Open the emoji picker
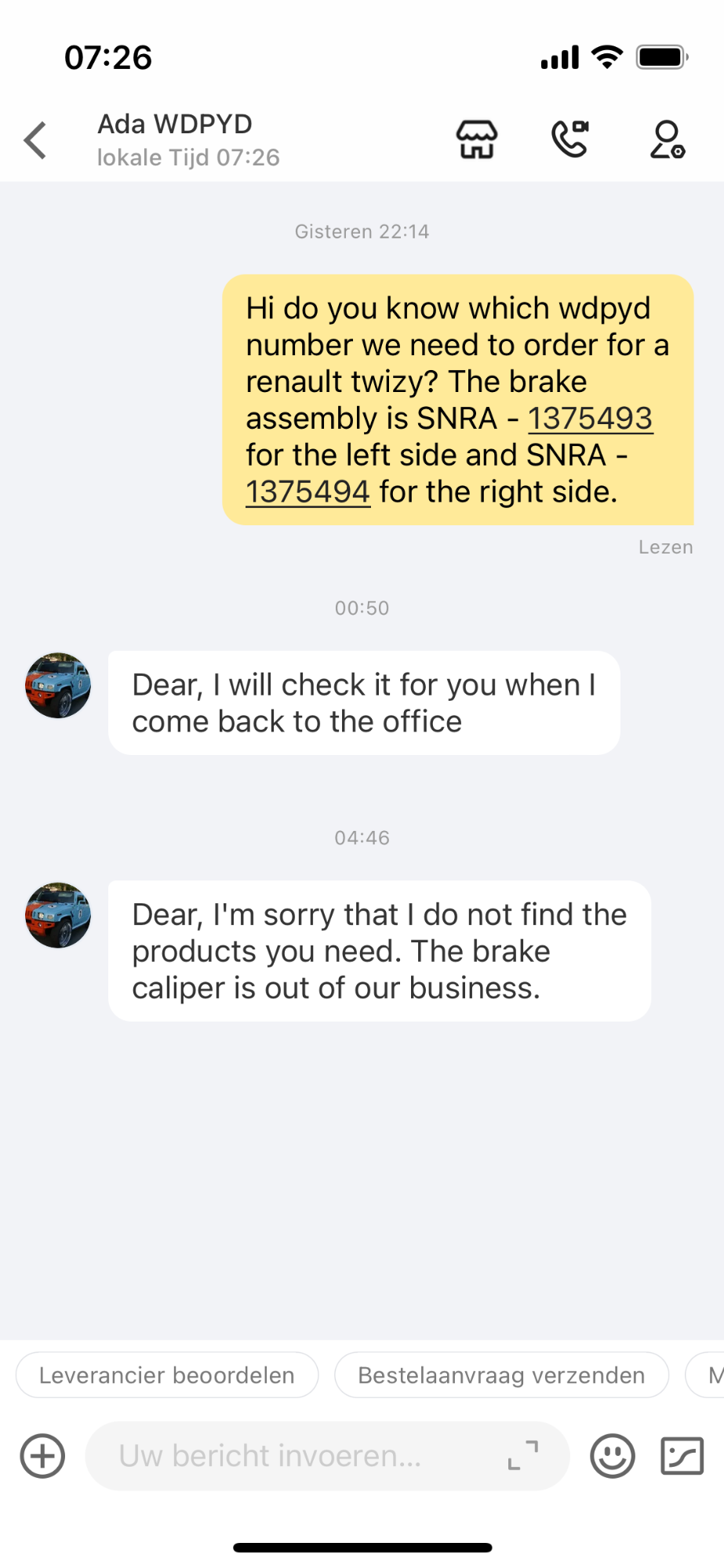This screenshot has height=1568, width=724. click(612, 1456)
